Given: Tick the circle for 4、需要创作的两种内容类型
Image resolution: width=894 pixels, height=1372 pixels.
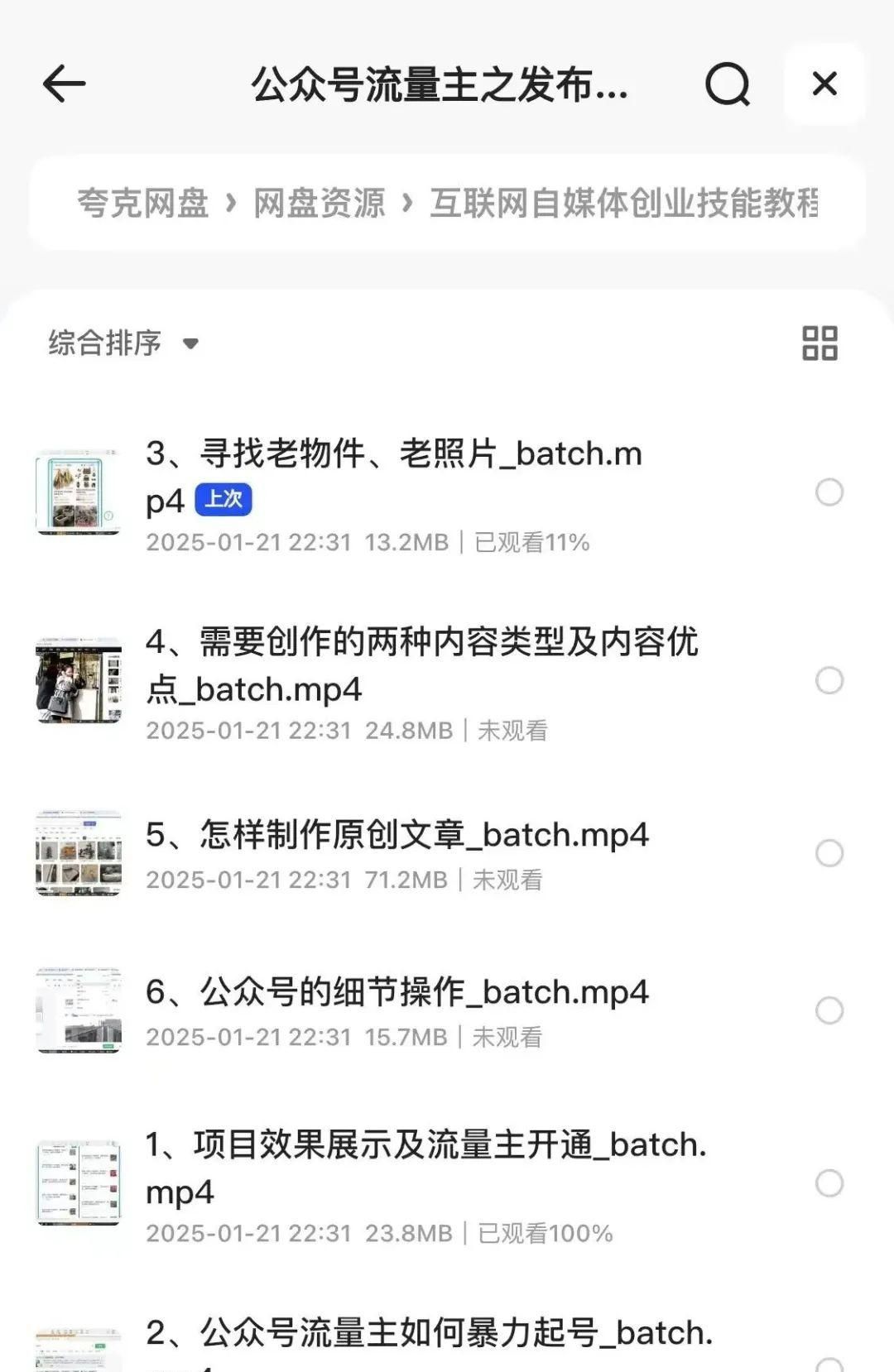Looking at the screenshot, I should click(829, 680).
